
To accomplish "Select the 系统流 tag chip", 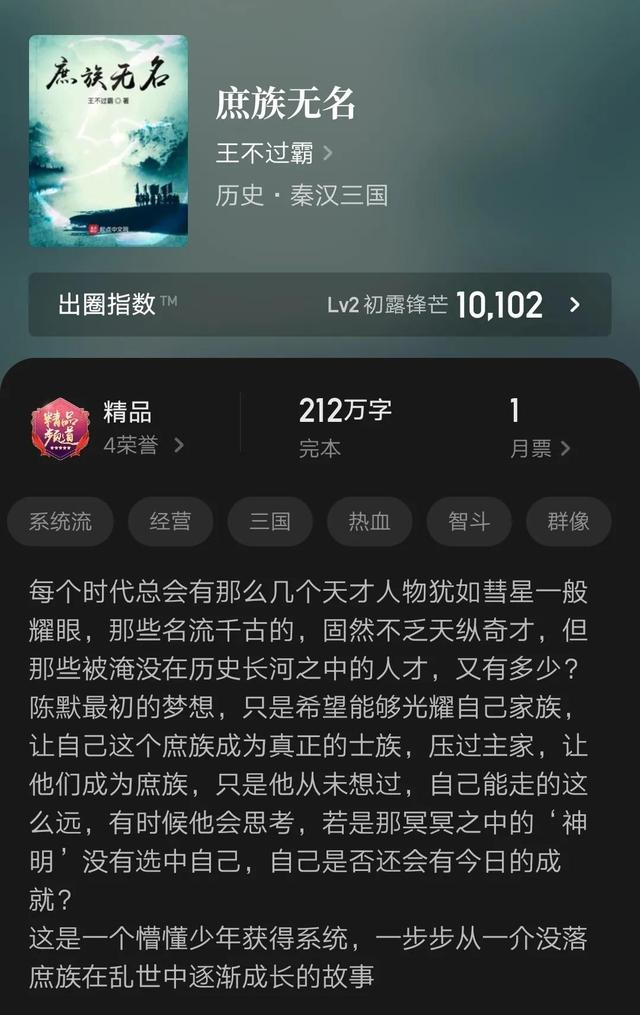I will tap(60, 521).
